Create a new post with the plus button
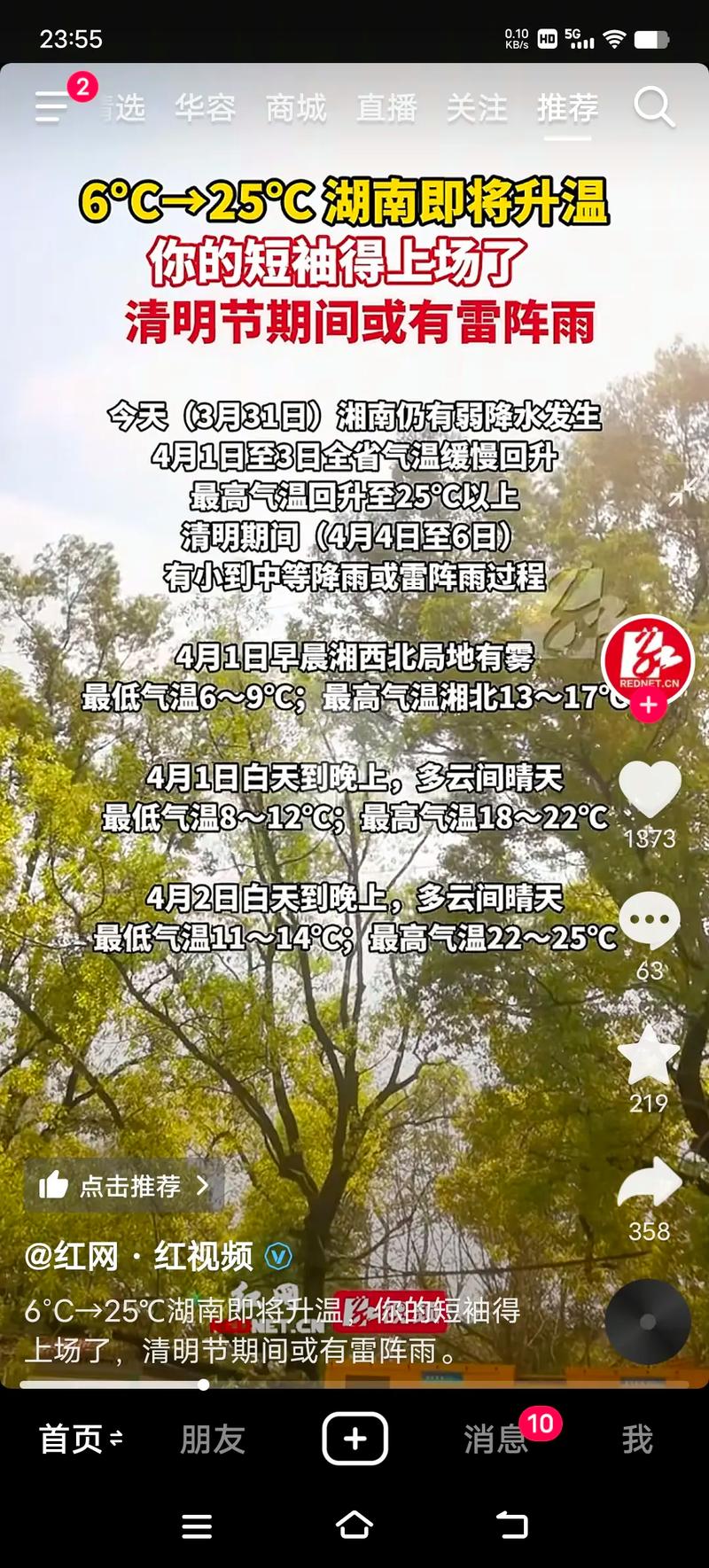709x1568 pixels. (x=354, y=1439)
